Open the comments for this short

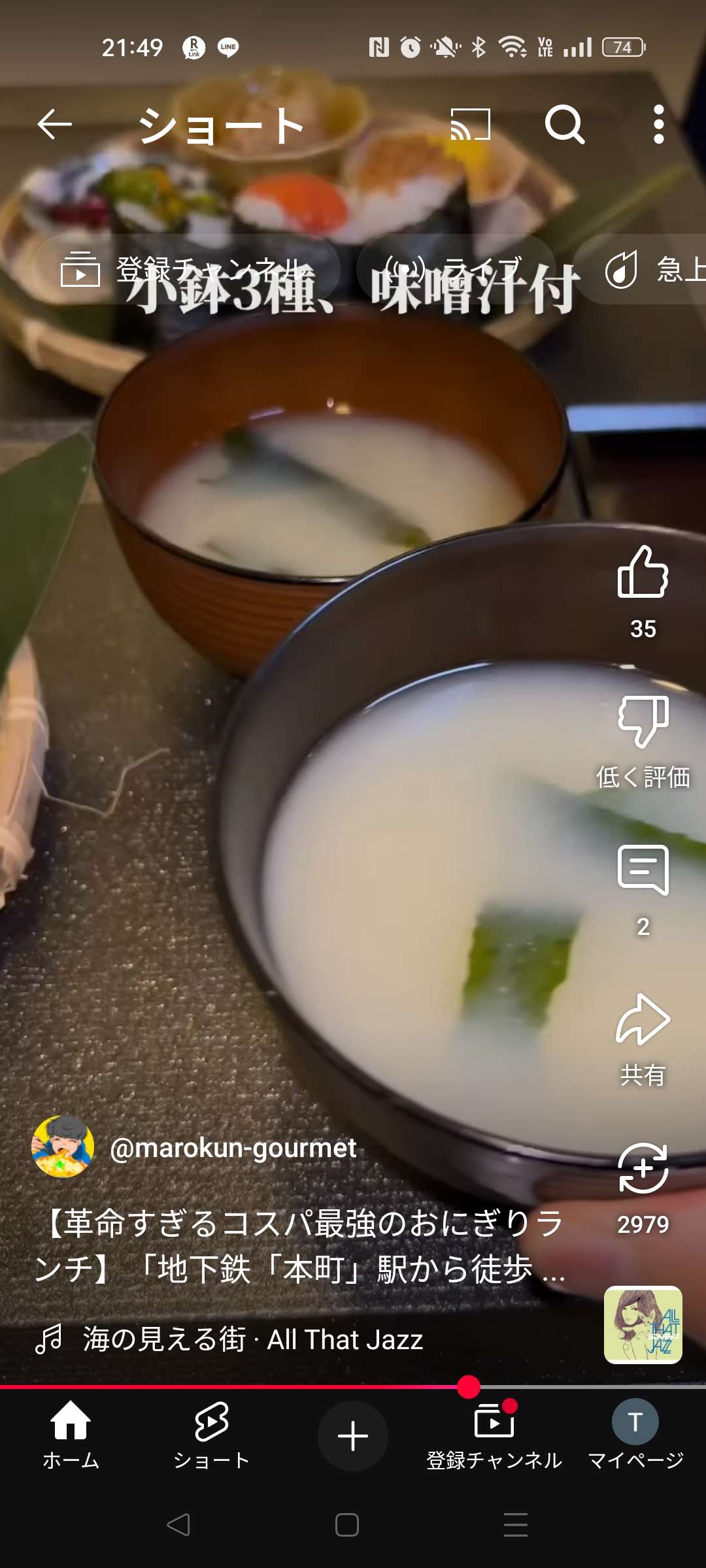pos(643,870)
